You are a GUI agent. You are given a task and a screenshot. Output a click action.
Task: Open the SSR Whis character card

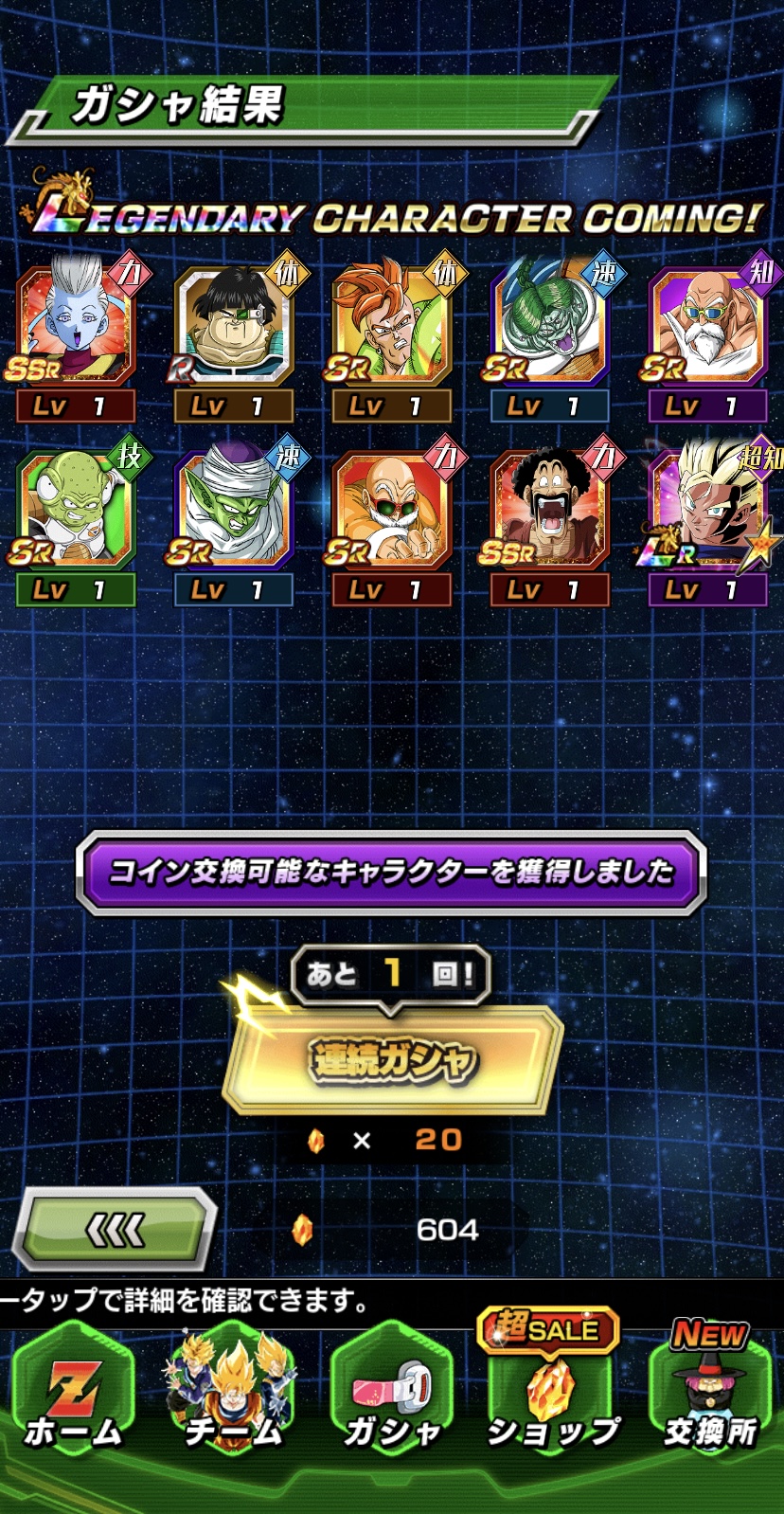point(76,327)
